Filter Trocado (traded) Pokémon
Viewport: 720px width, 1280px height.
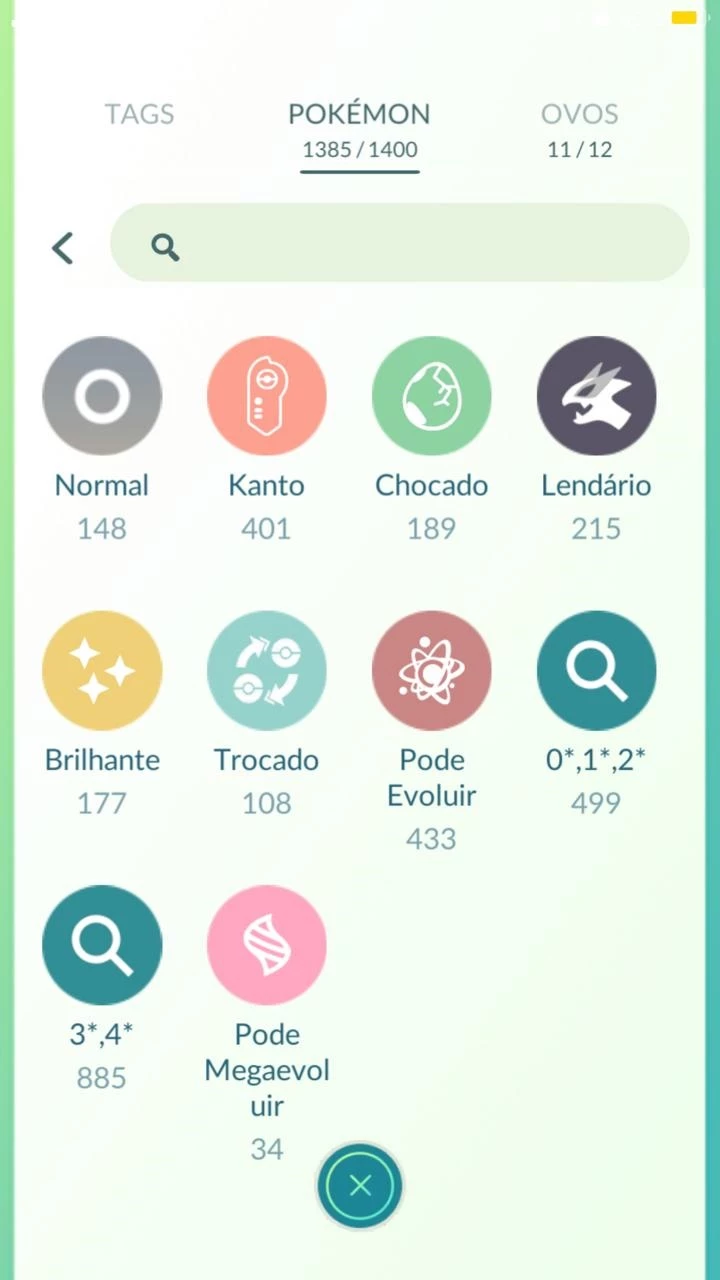pos(266,671)
